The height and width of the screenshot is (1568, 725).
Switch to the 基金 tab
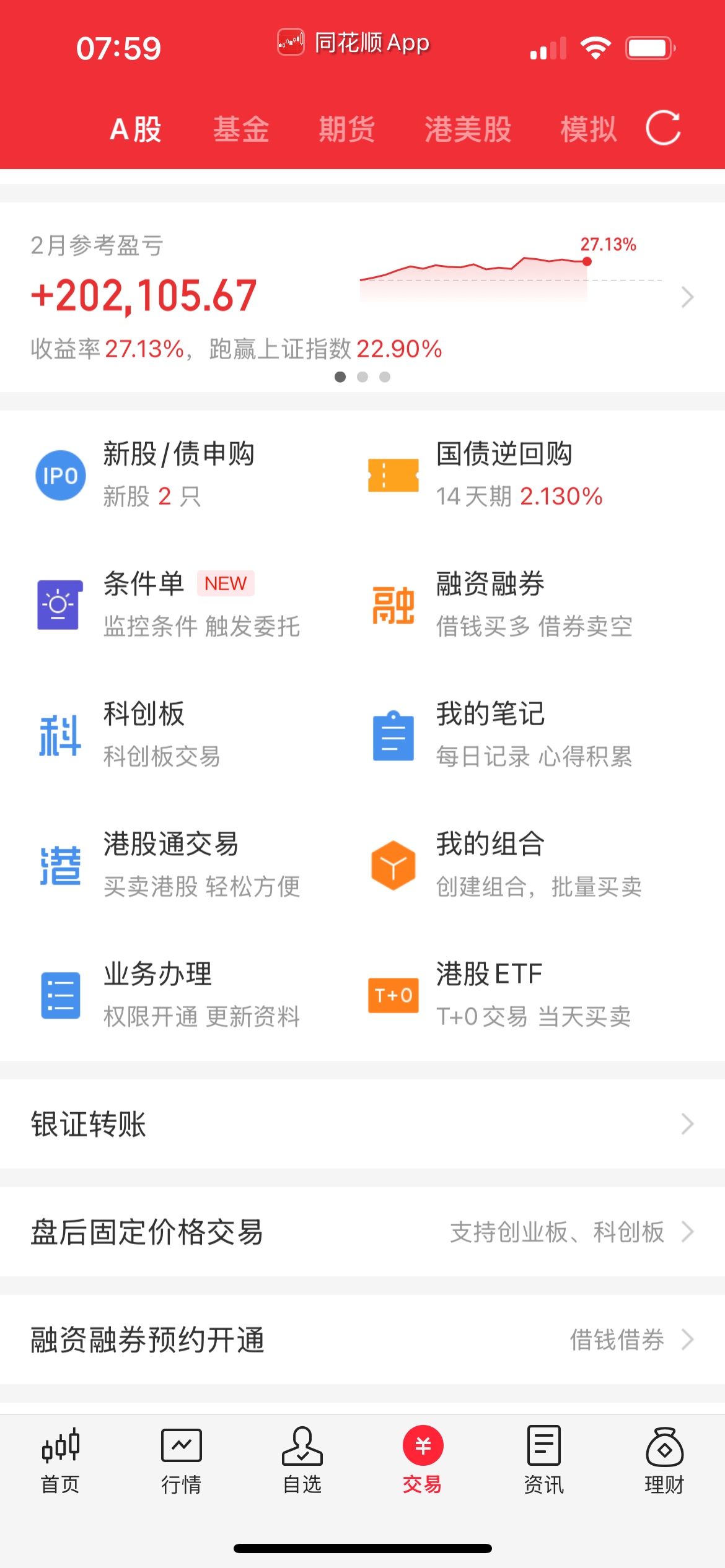click(241, 129)
